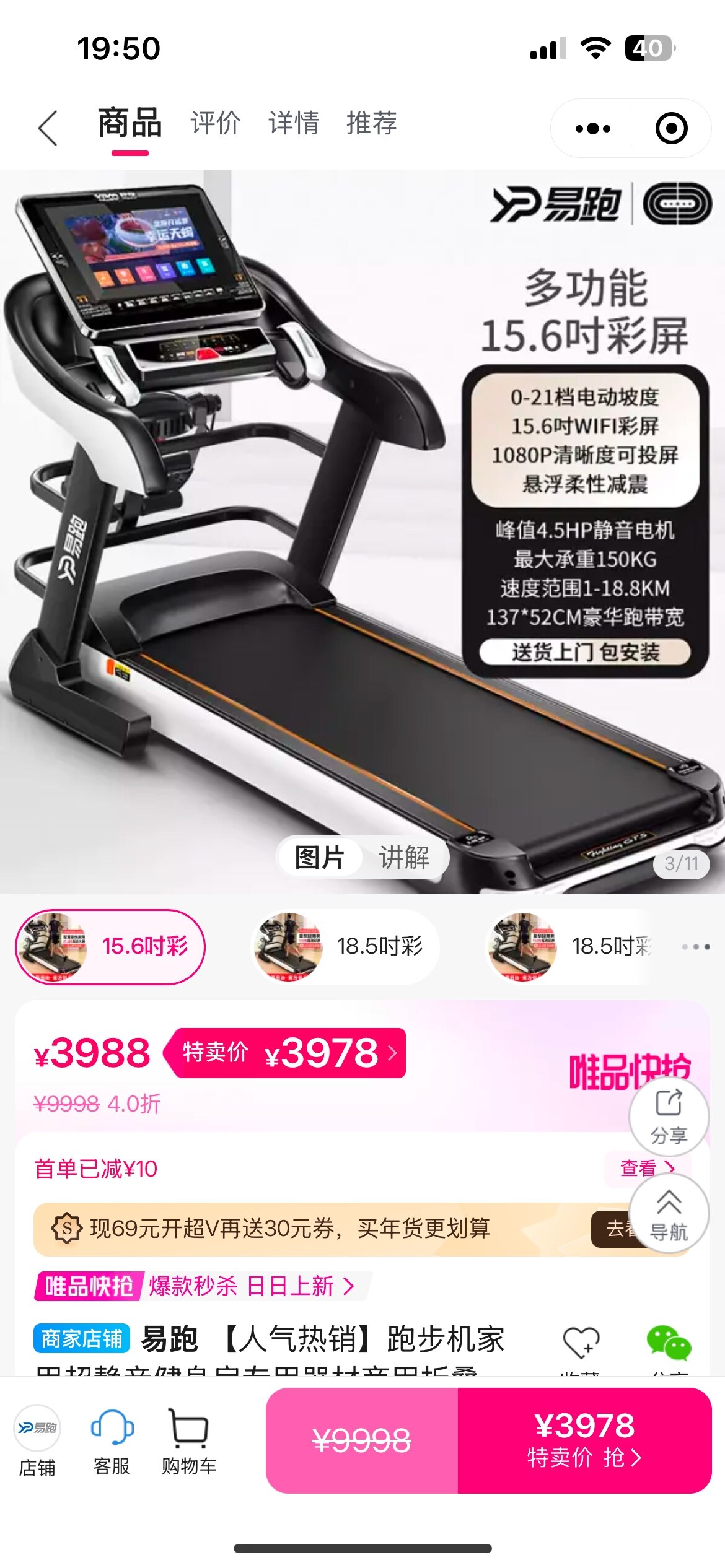Switch to the 推荐 tab

tap(371, 123)
